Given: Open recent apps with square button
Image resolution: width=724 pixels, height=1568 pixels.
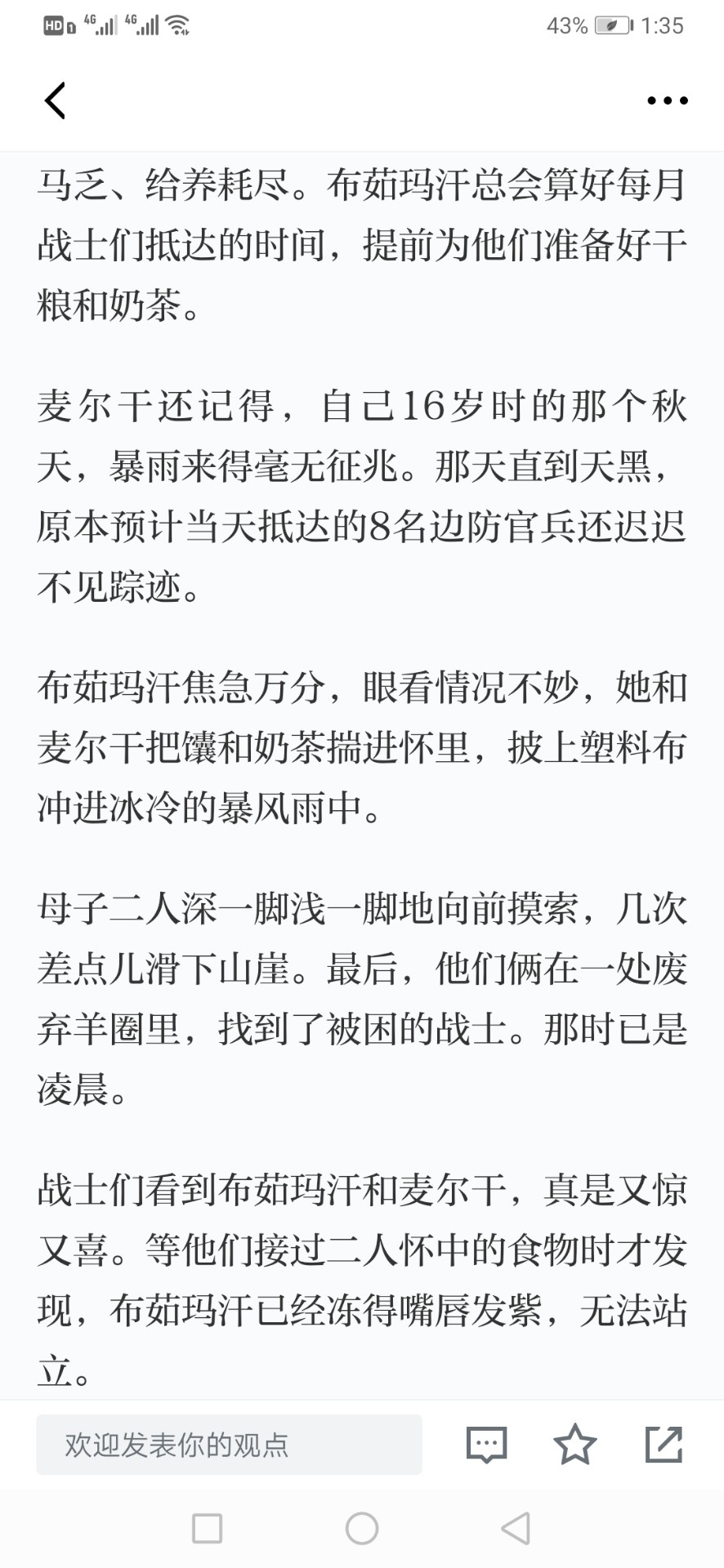Looking at the screenshot, I should point(207,1528).
